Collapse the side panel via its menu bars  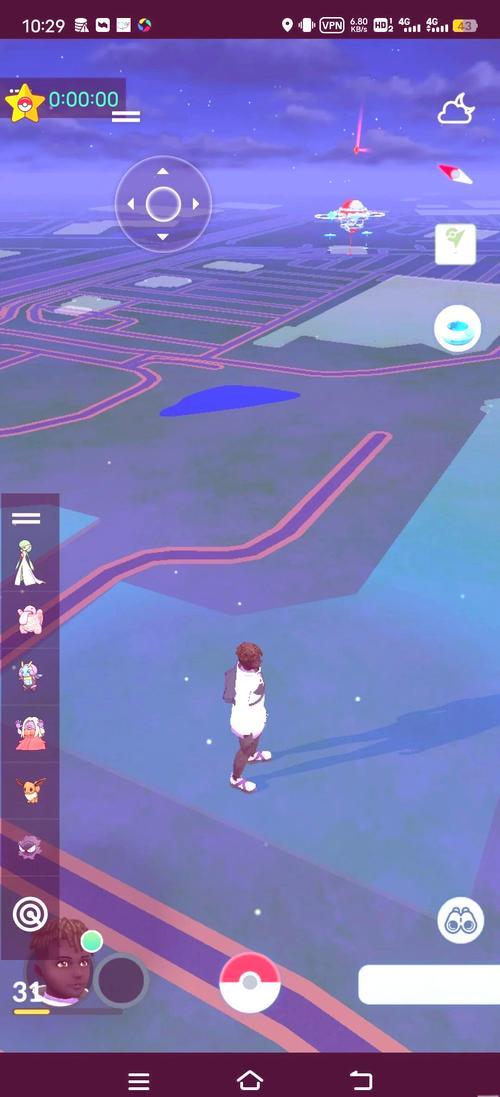pyautogui.click(x=26, y=518)
